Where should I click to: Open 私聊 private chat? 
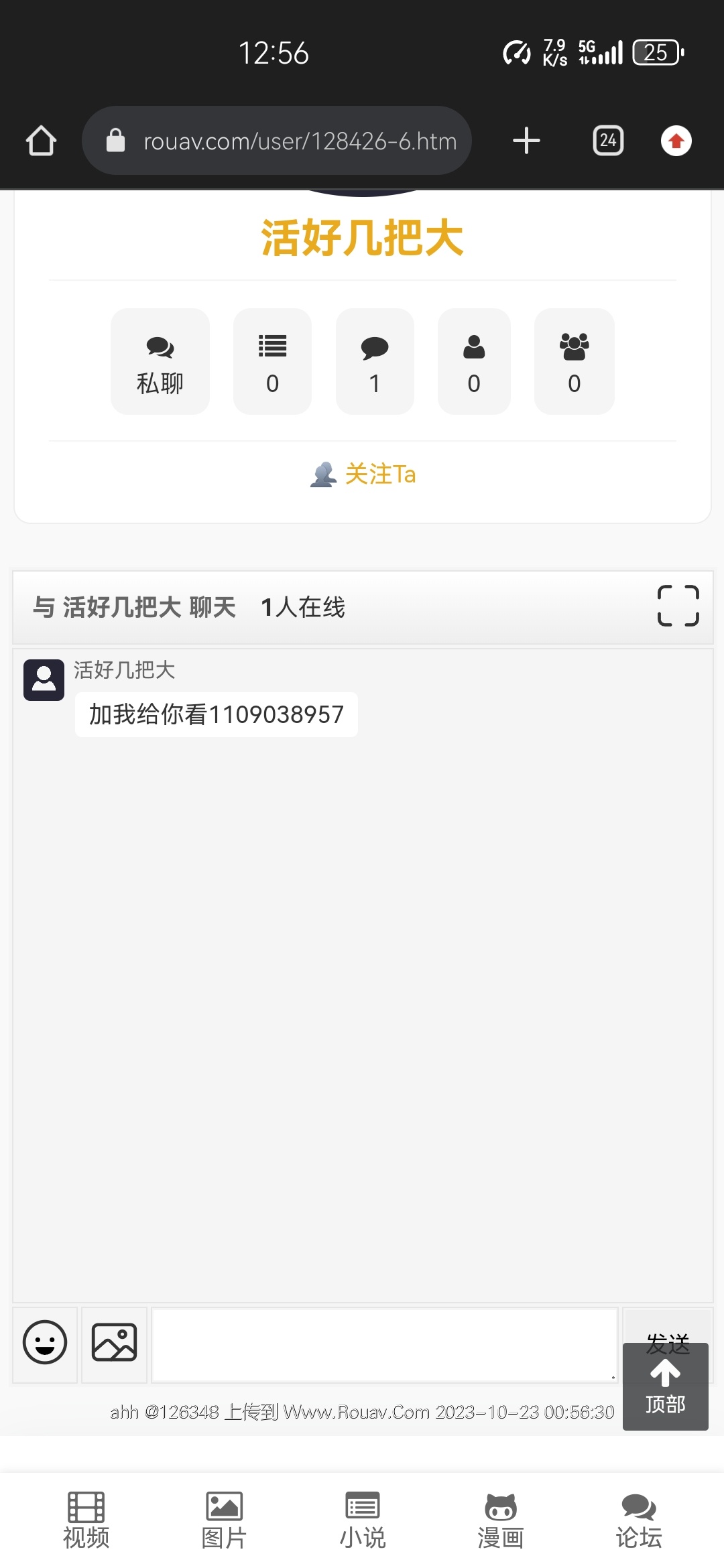(160, 362)
